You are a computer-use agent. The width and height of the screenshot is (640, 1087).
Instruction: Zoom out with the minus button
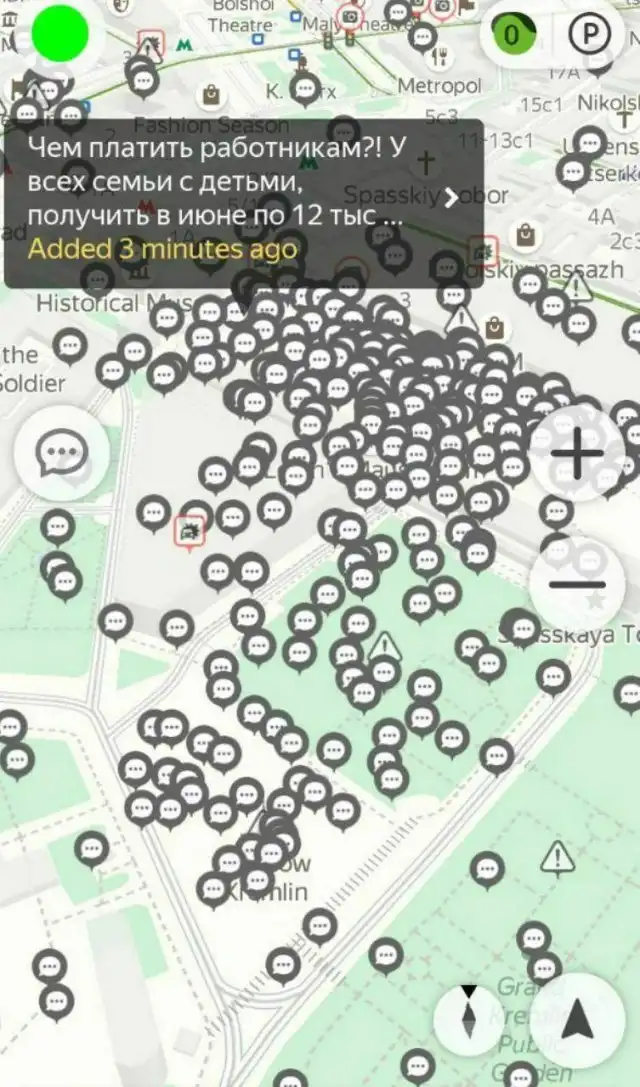pos(578,584)
